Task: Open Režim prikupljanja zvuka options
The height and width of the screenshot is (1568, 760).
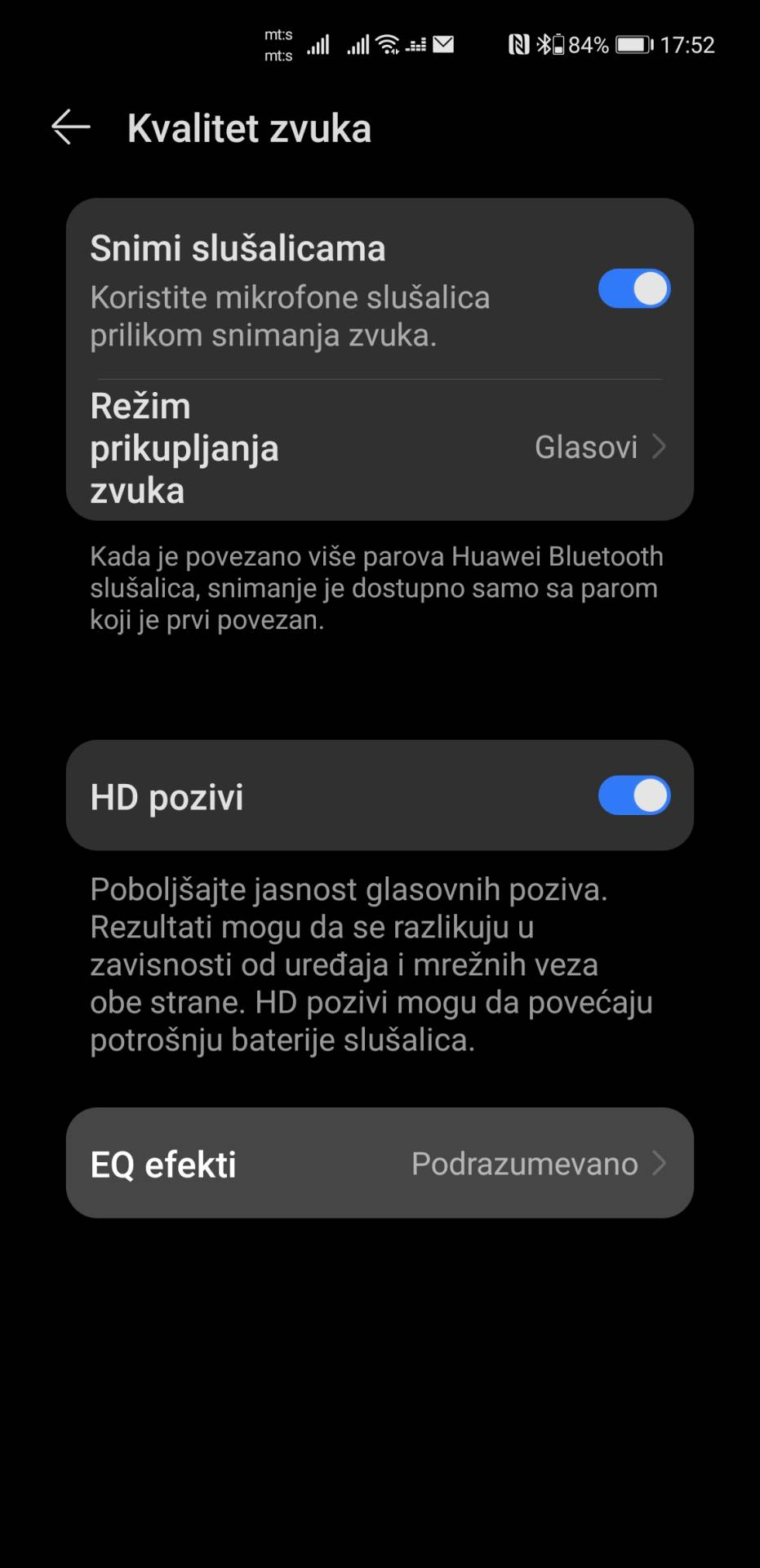Action: click(x=380, y=448)
